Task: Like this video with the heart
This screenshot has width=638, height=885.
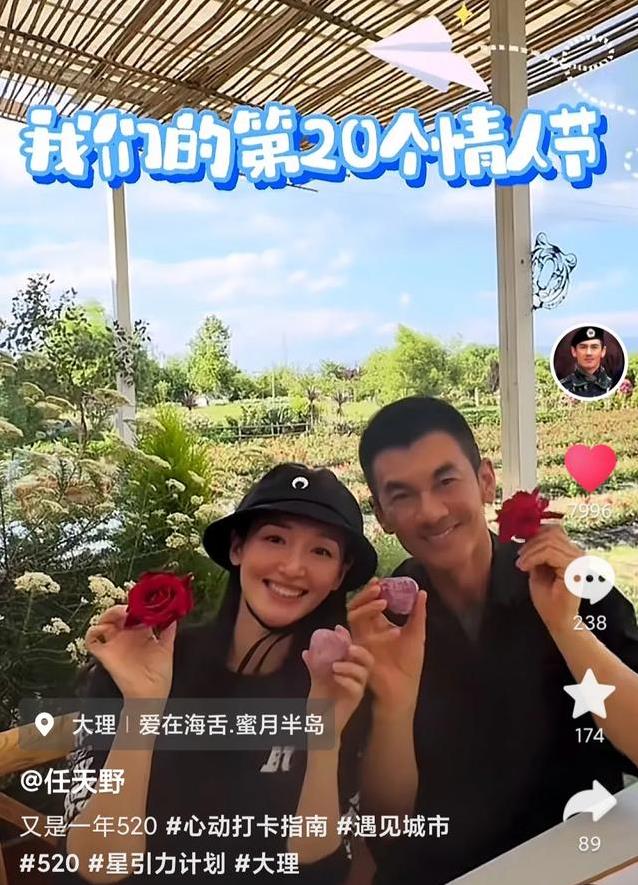Action: (590, 468)
